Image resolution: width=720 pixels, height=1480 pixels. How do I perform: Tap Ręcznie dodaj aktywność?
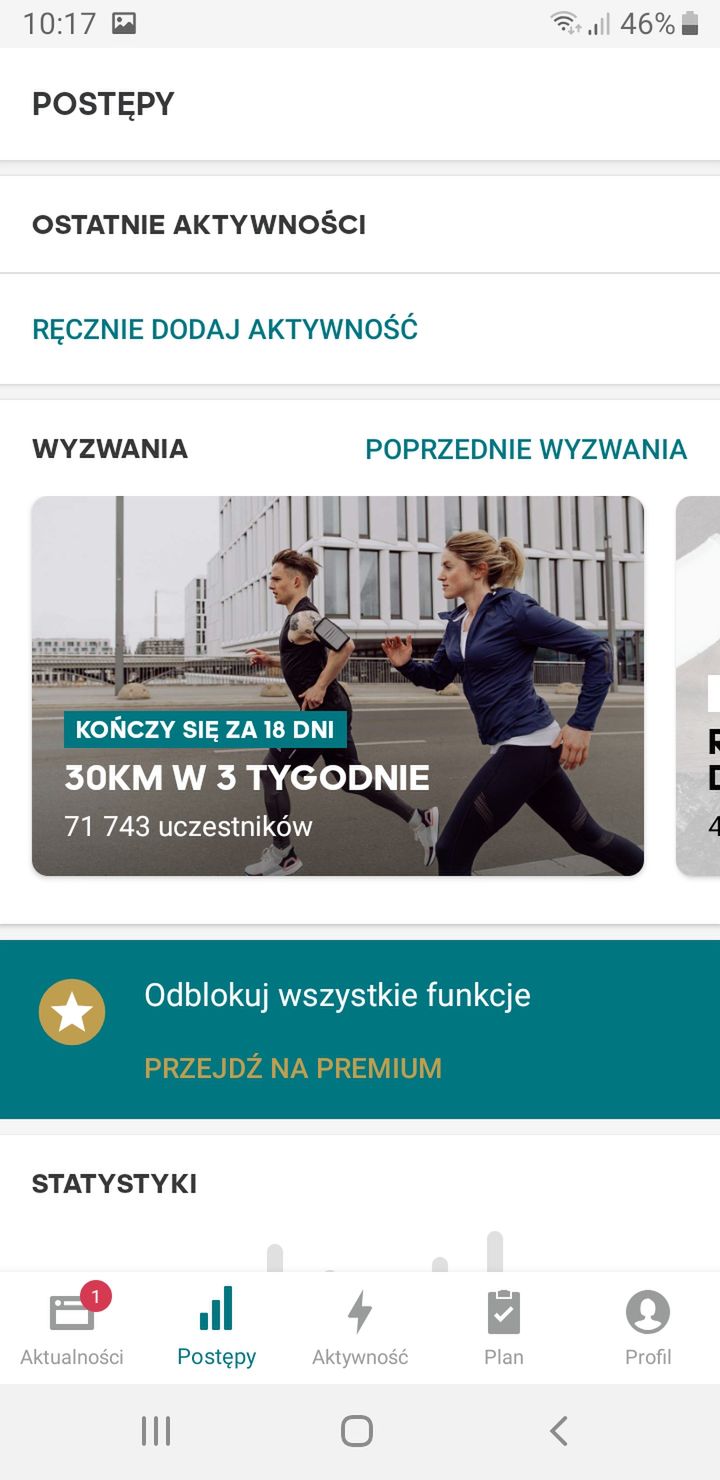(x=225, y=329)
